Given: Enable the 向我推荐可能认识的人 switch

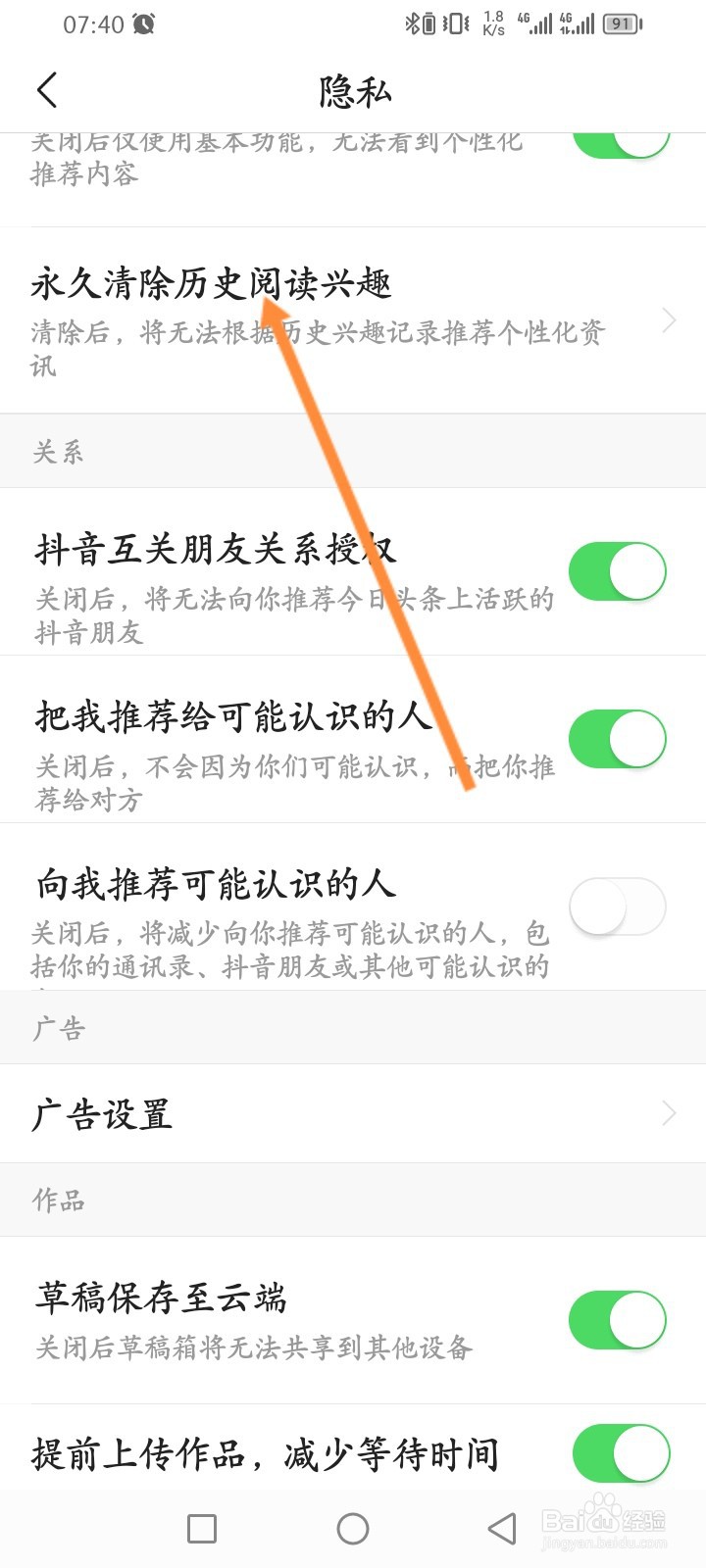Looking at the screenshot, I should tap(617, 906).
